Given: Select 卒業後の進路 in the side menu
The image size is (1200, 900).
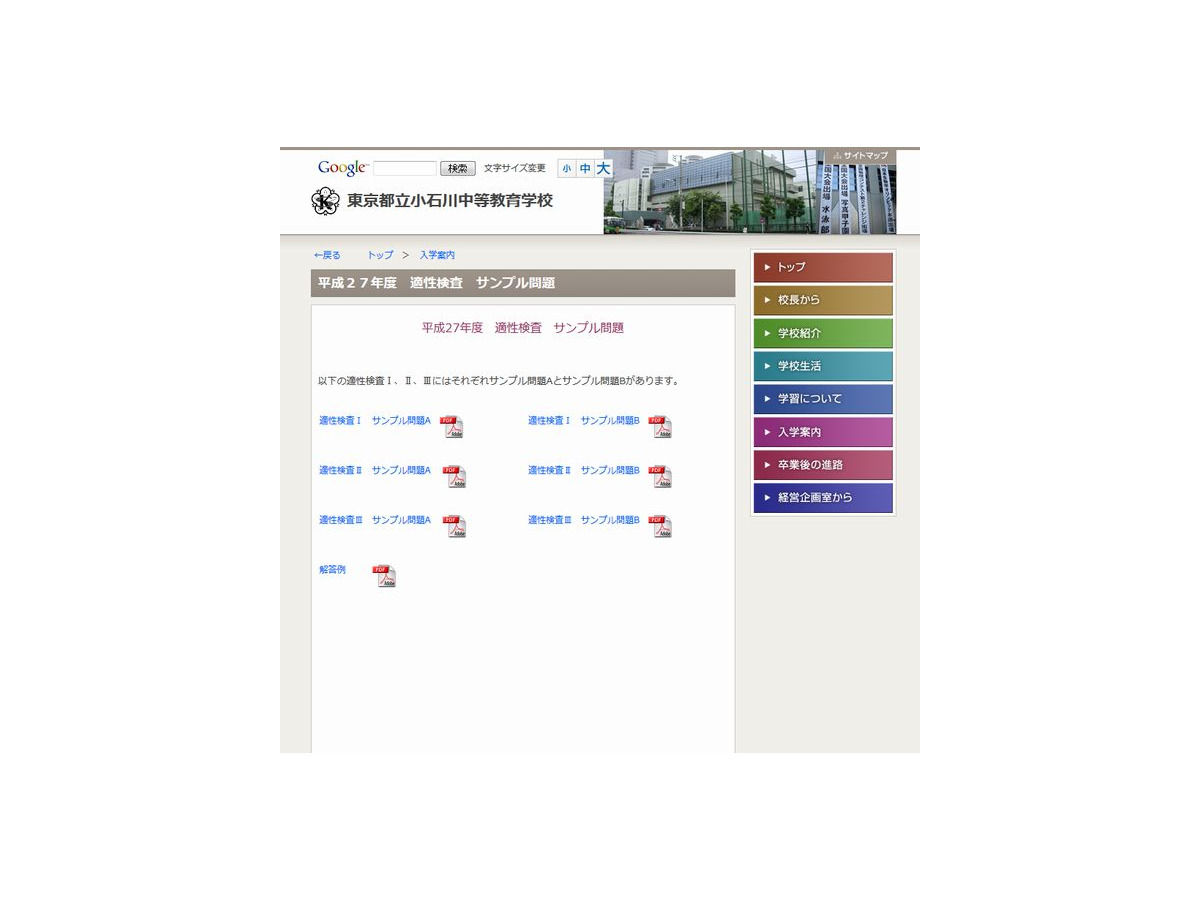Looking at the screenshot, I should 823,465.
